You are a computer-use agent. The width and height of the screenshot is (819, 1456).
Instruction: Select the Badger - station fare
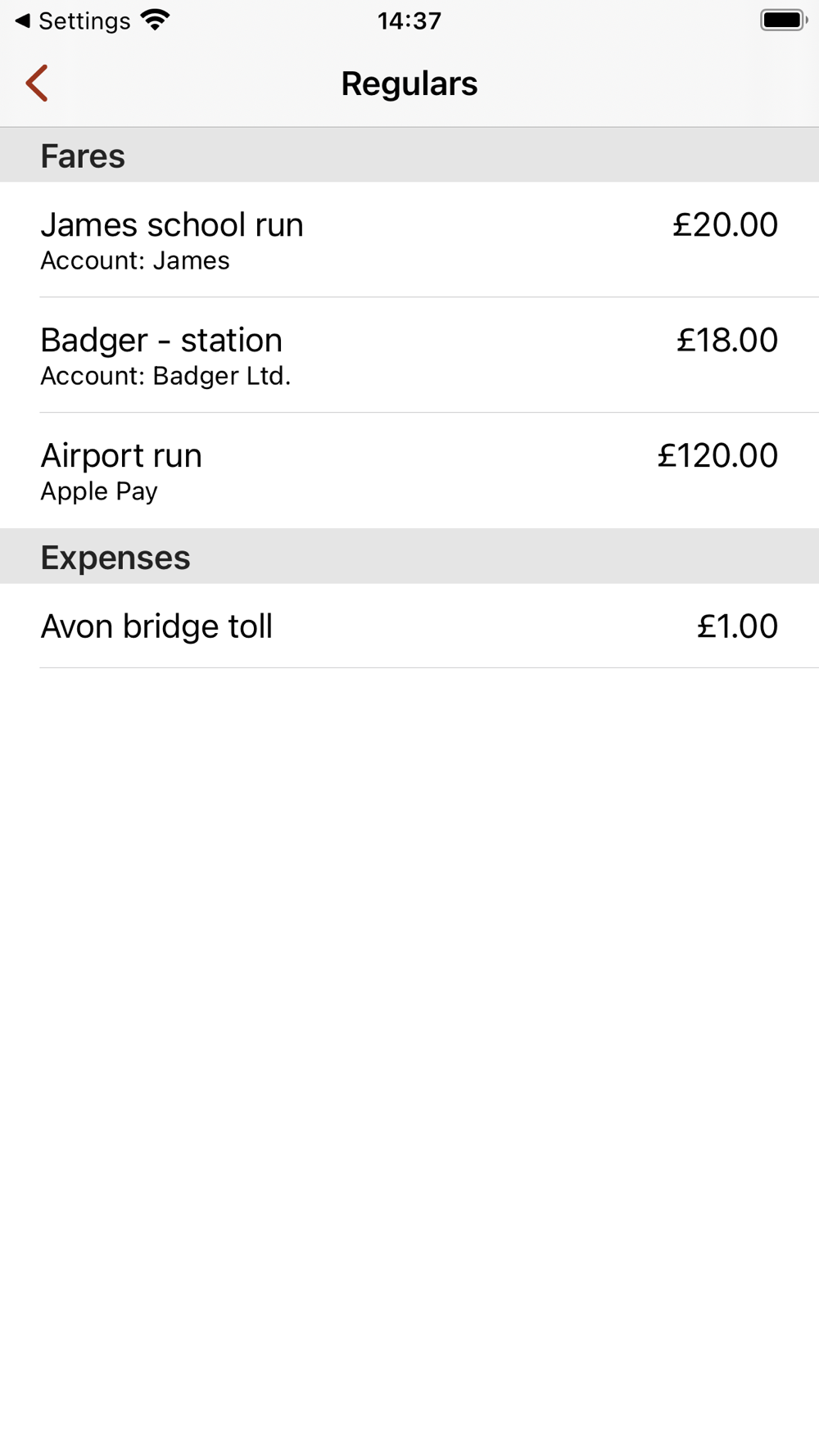(409, 355)
